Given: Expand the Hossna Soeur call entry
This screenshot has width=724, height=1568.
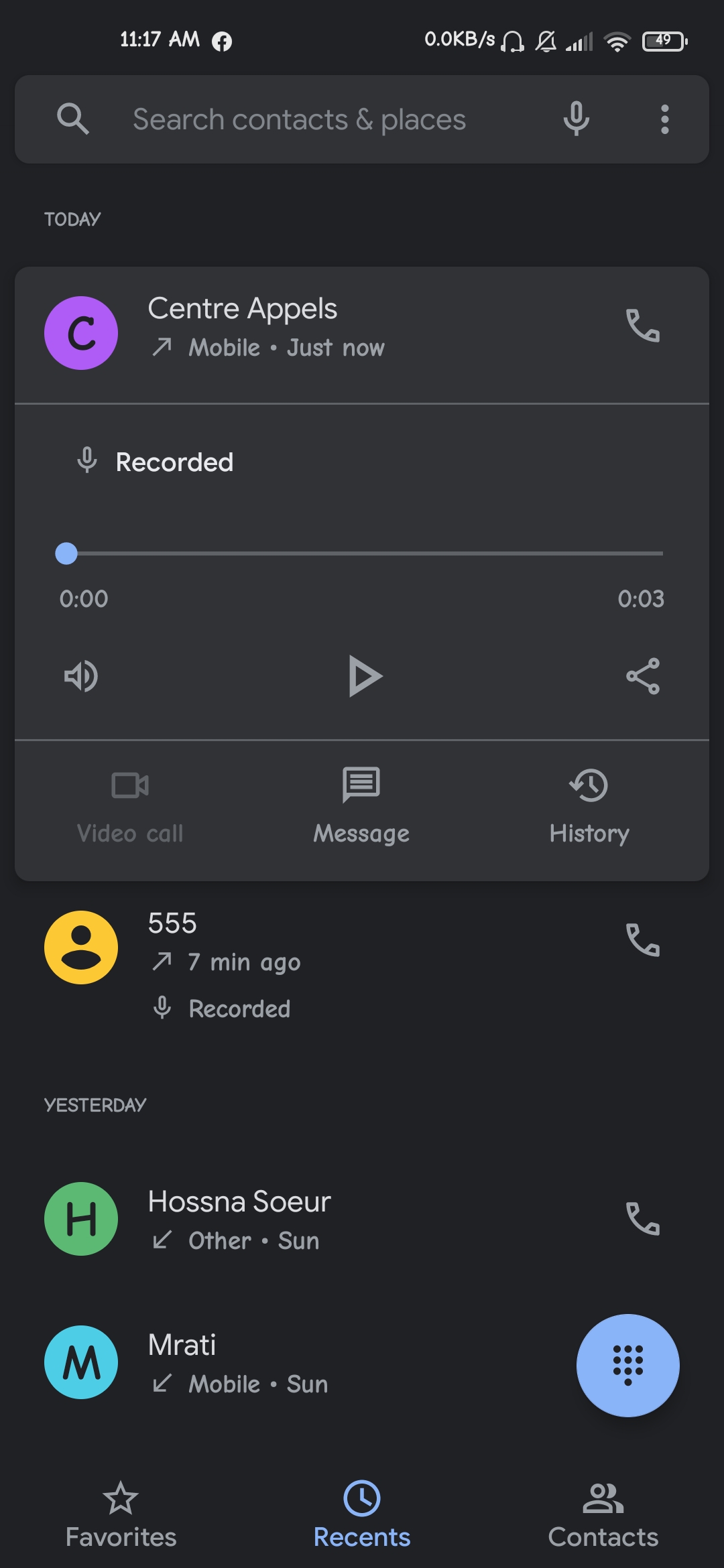Looking at the screenshot, I should [x=335, y=1219].
